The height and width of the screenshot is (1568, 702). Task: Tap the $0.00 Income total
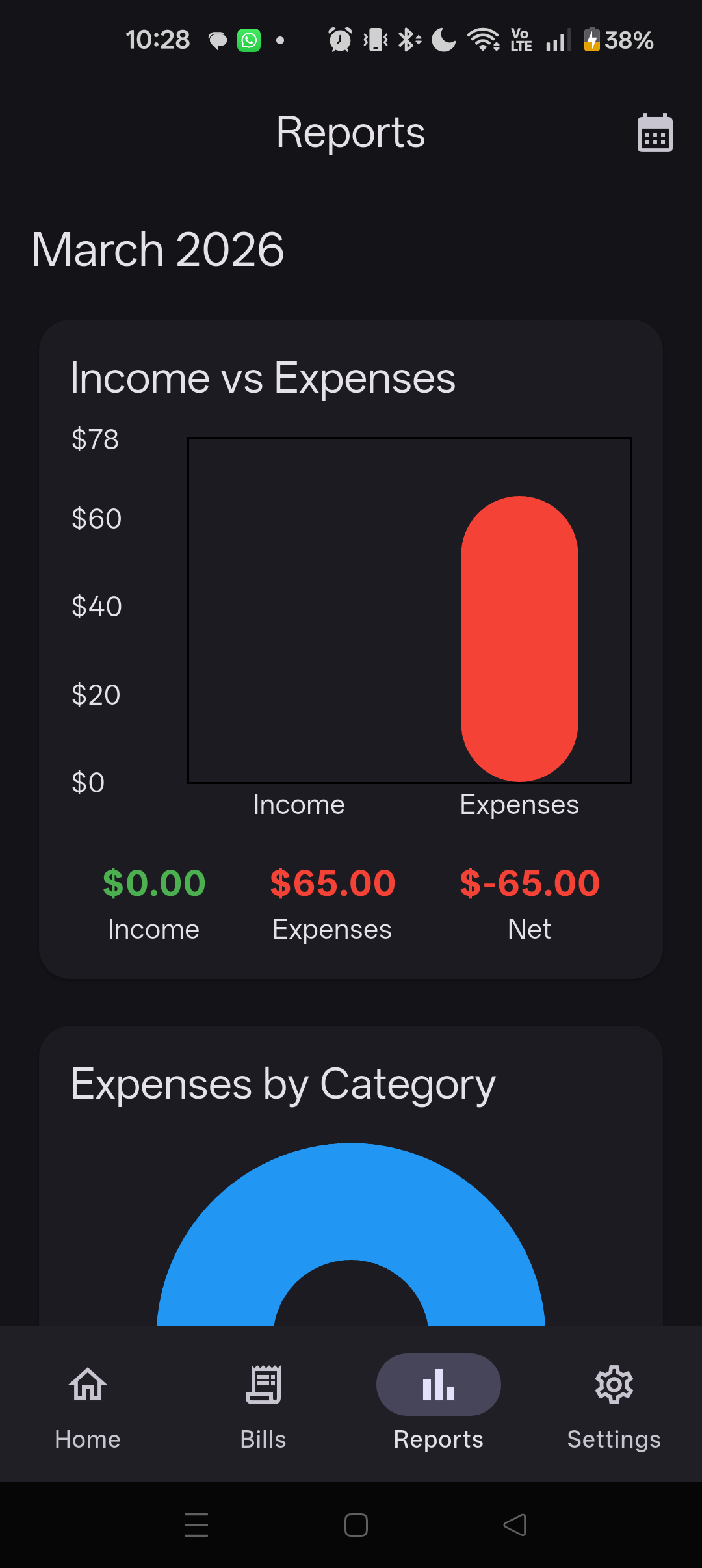(154, 882)
